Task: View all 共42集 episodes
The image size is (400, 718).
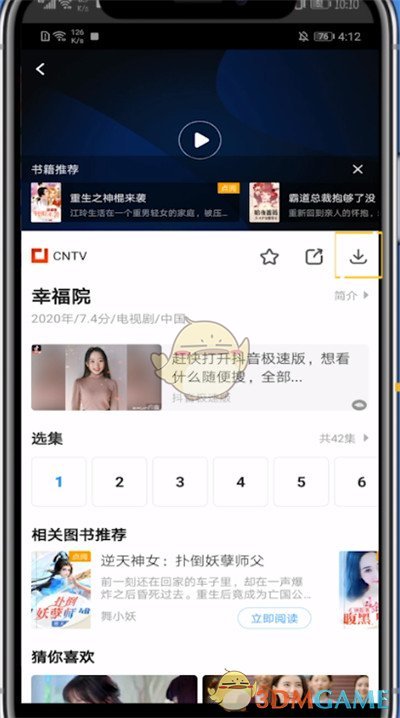Action: coord(344,438)
